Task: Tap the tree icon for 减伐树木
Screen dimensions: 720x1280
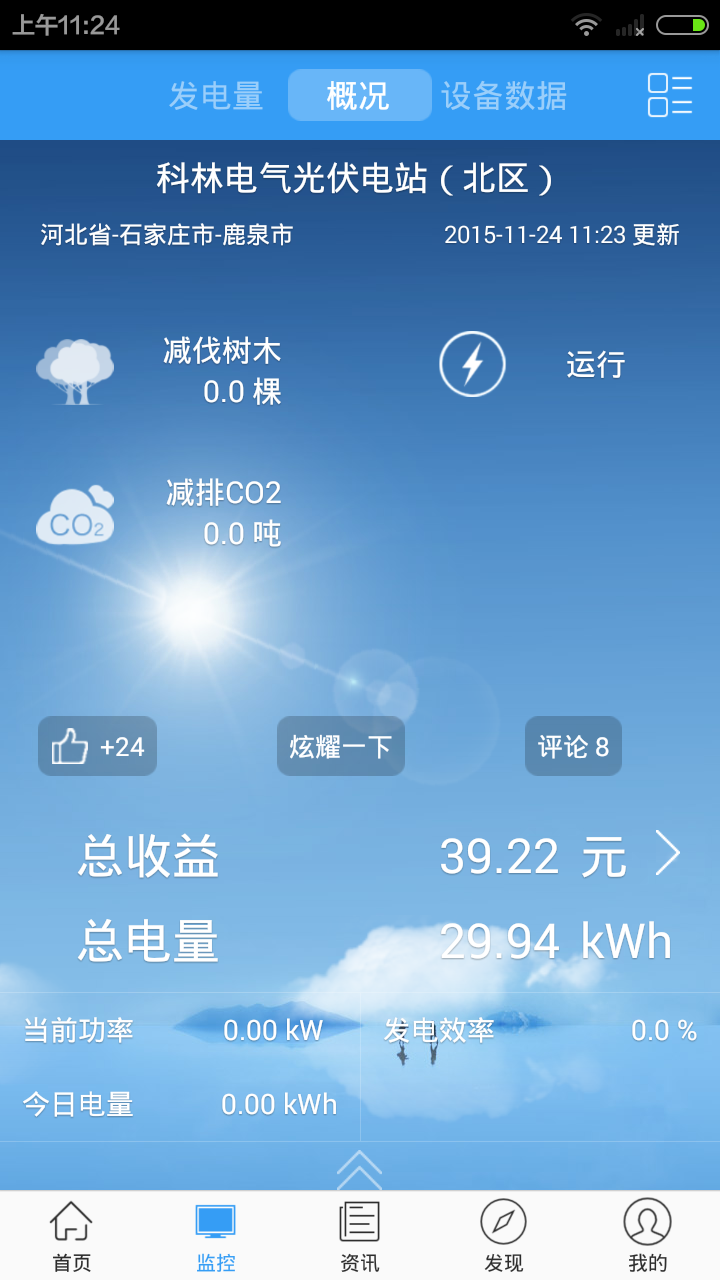Action: coord(75,368)
